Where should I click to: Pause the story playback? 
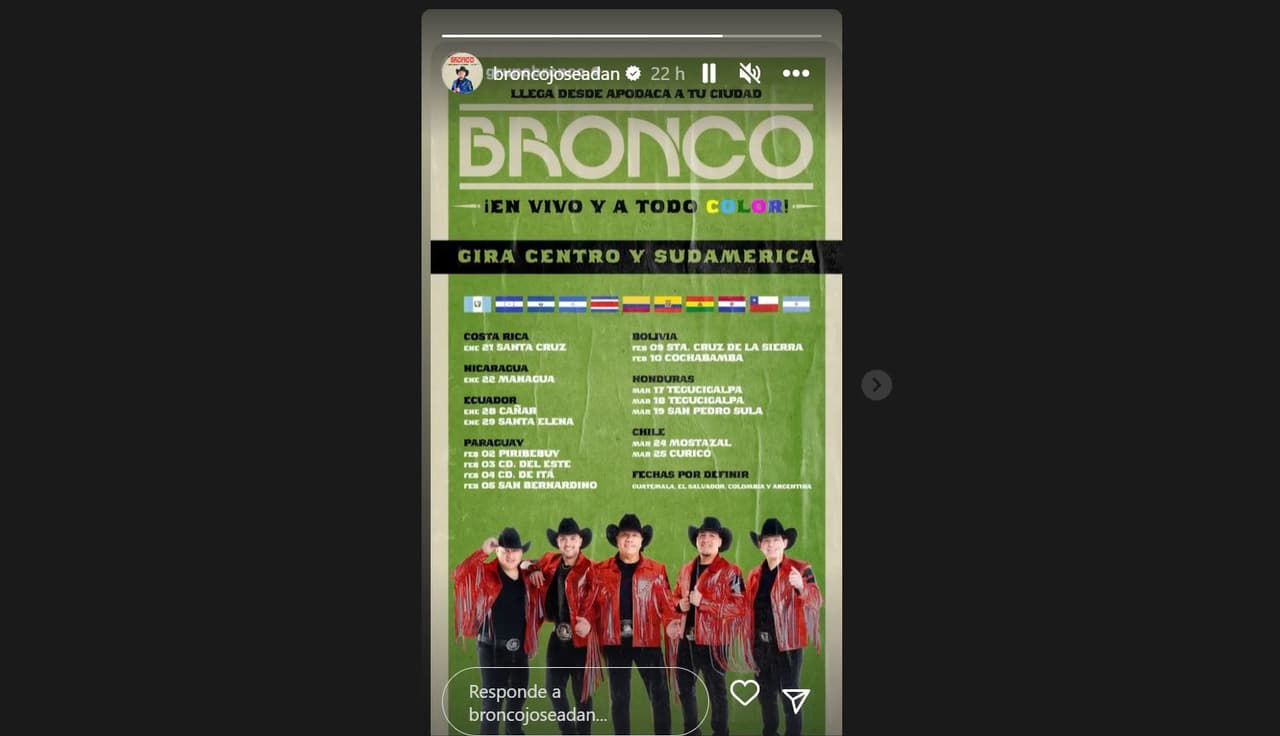(709, 73)
